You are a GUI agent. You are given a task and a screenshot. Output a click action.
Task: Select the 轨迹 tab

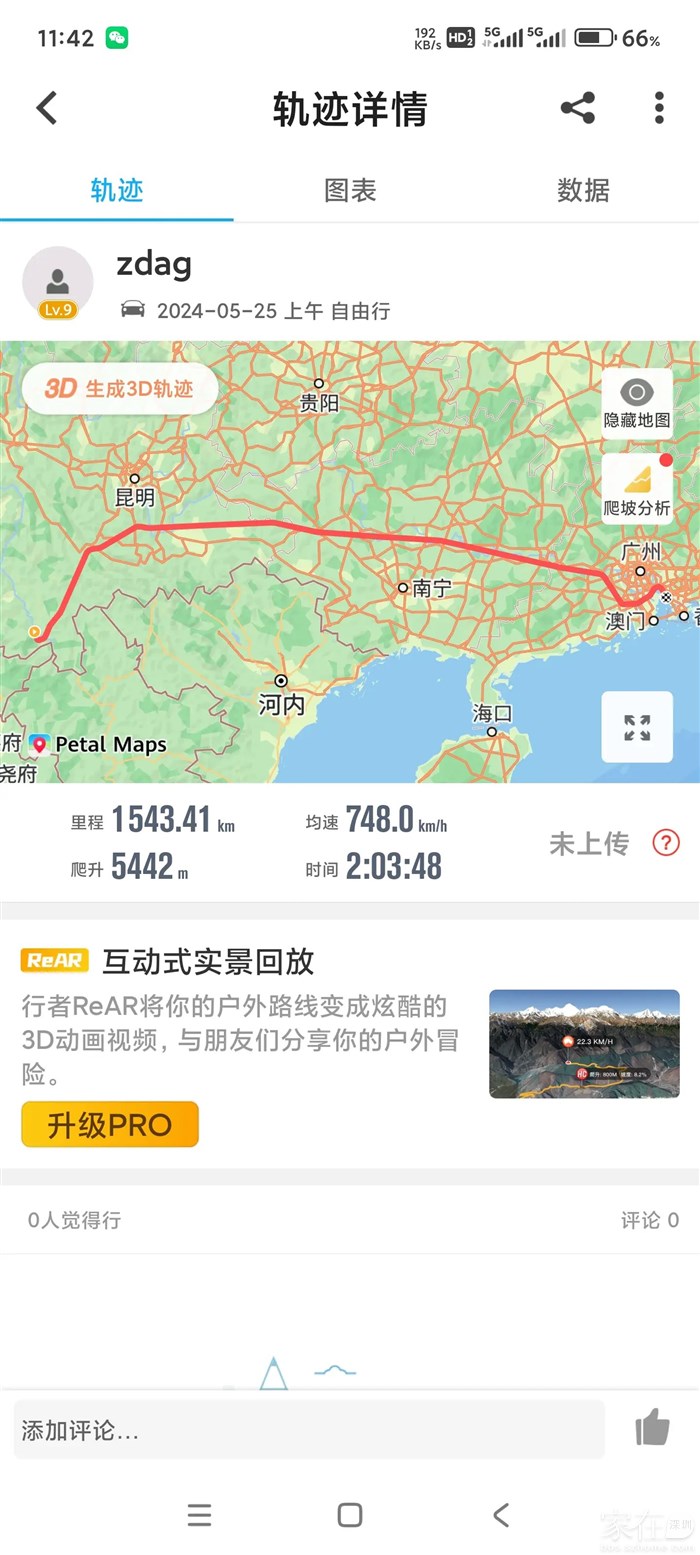click(x=117, y=190)
